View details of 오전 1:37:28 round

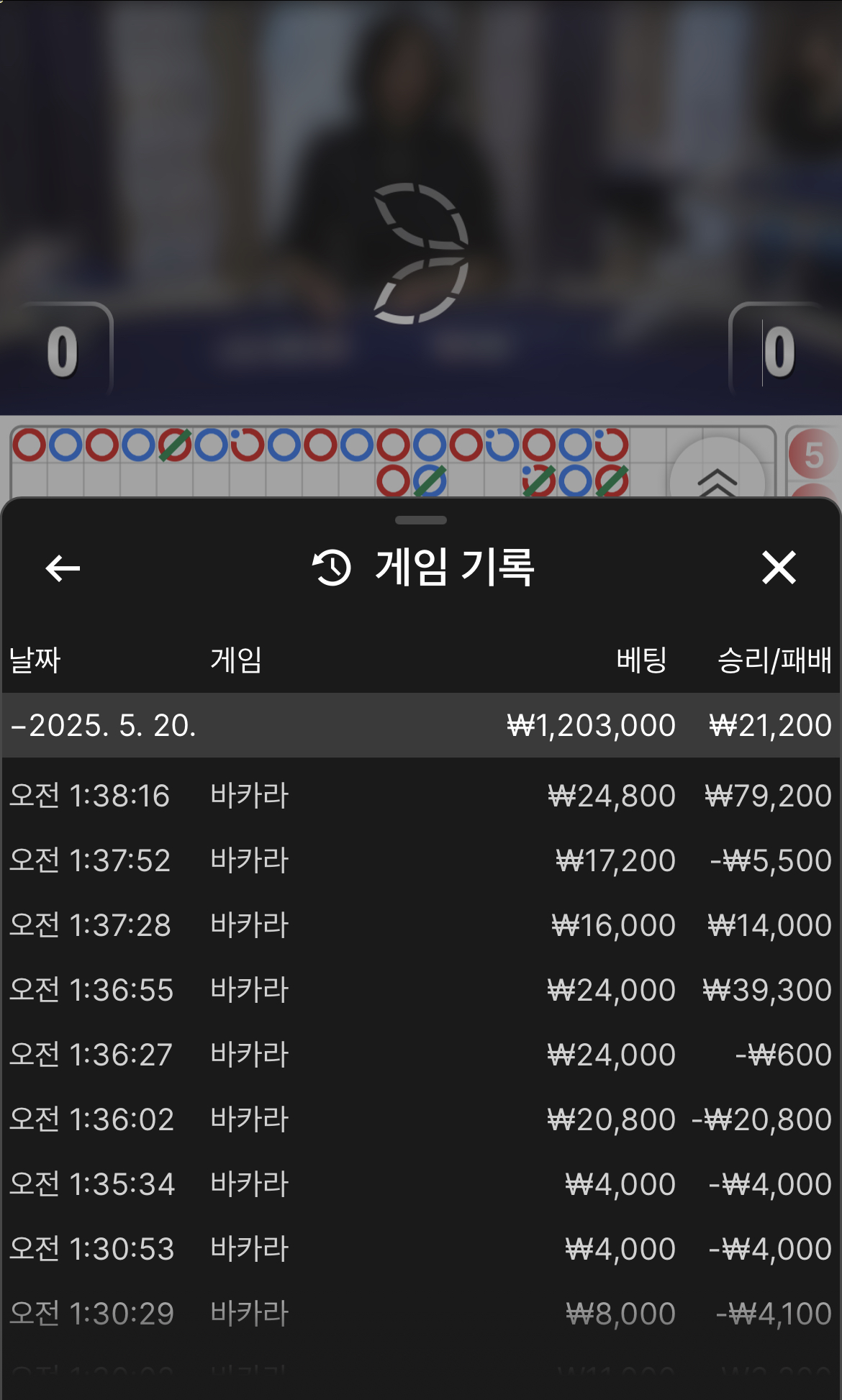pos(421,925)
